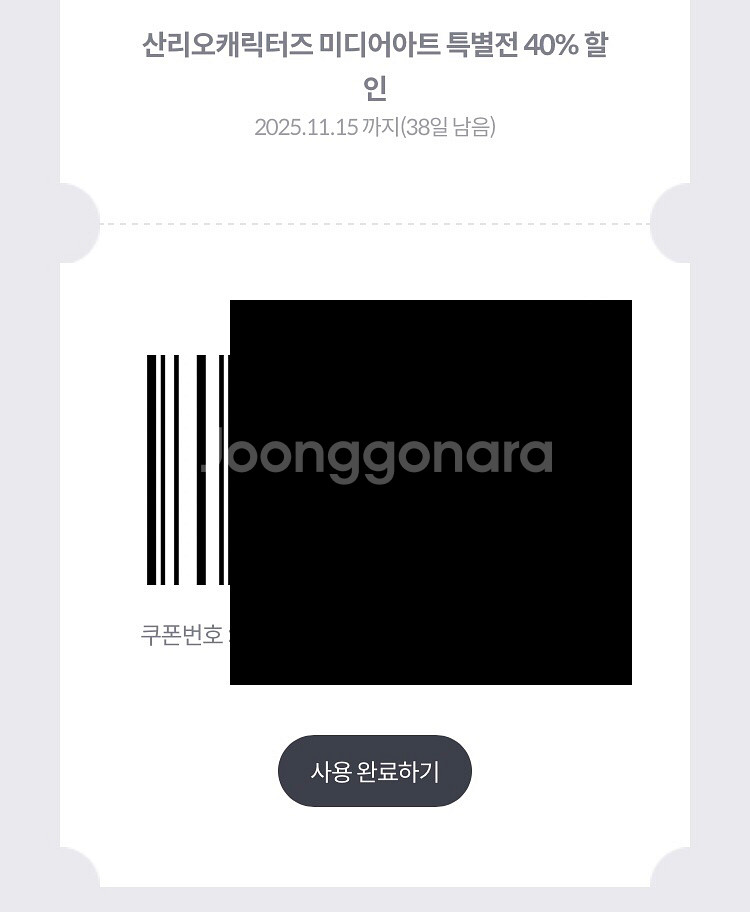
Task: Select the Joonggonara watermark
Action: pyautogui.click(x=374, y=452)
